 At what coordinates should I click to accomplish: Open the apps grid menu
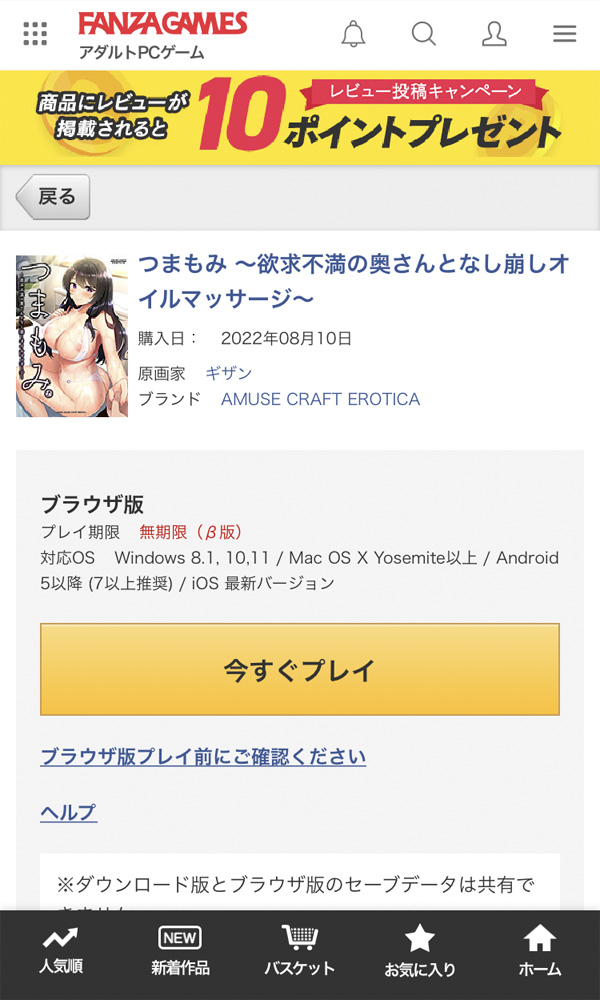[35, 34]
